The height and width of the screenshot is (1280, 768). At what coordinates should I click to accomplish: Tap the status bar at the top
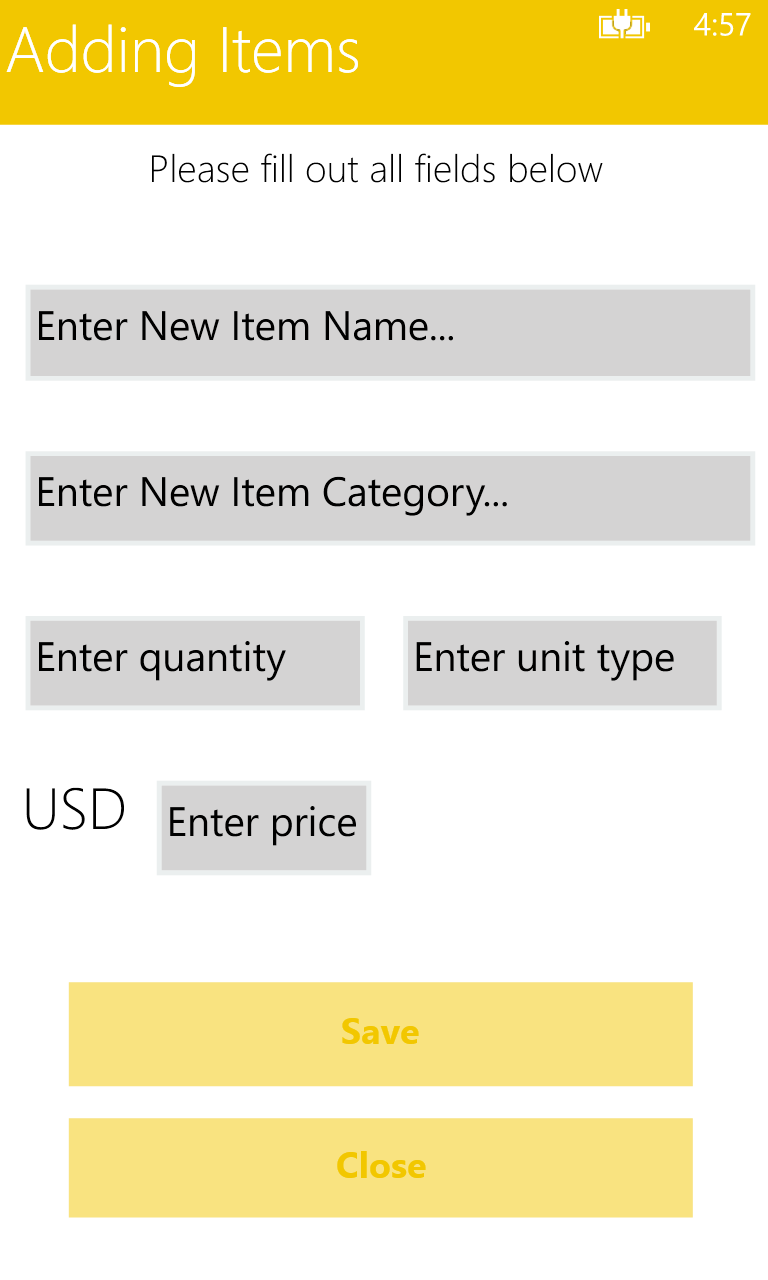point(384,25)
